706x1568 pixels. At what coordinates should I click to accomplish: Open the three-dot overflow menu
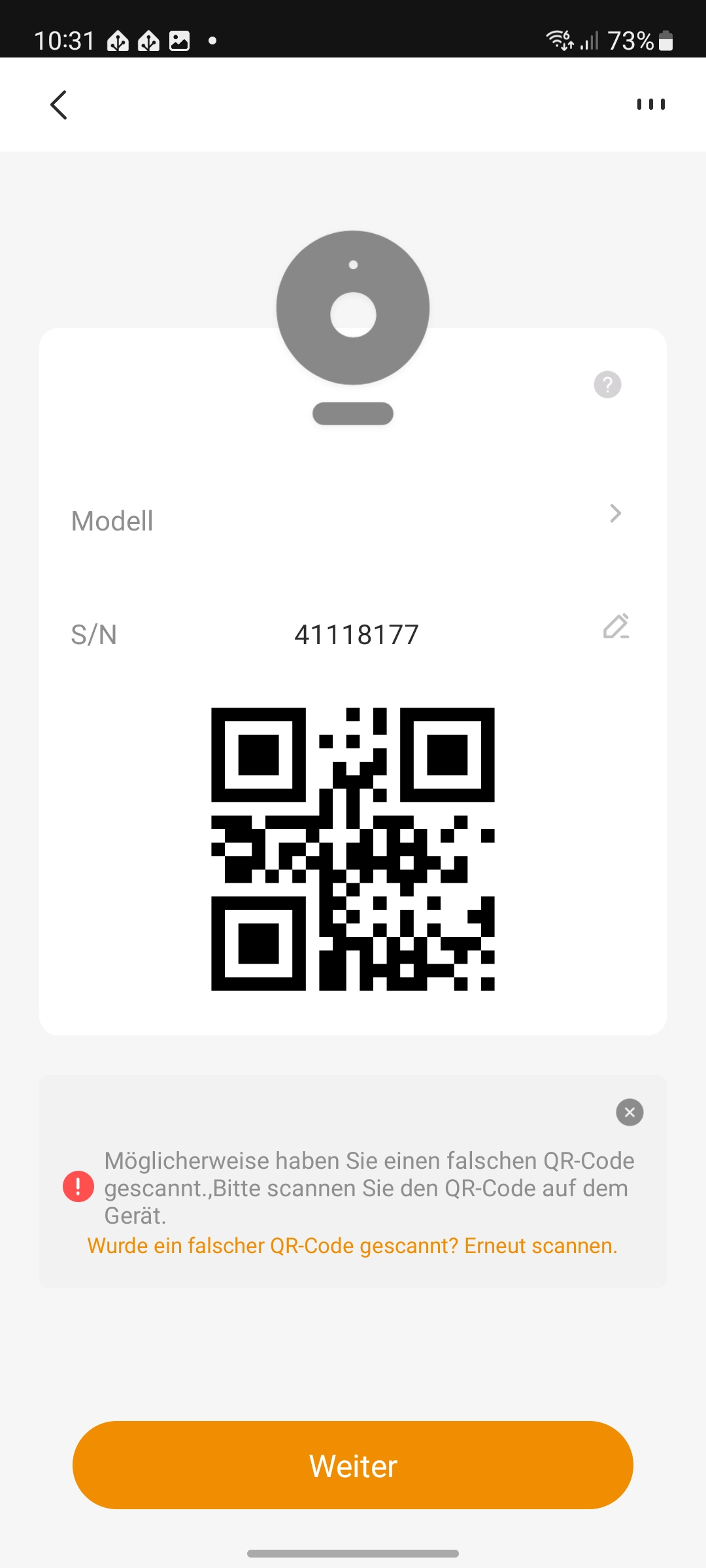(x=650, y=105)
